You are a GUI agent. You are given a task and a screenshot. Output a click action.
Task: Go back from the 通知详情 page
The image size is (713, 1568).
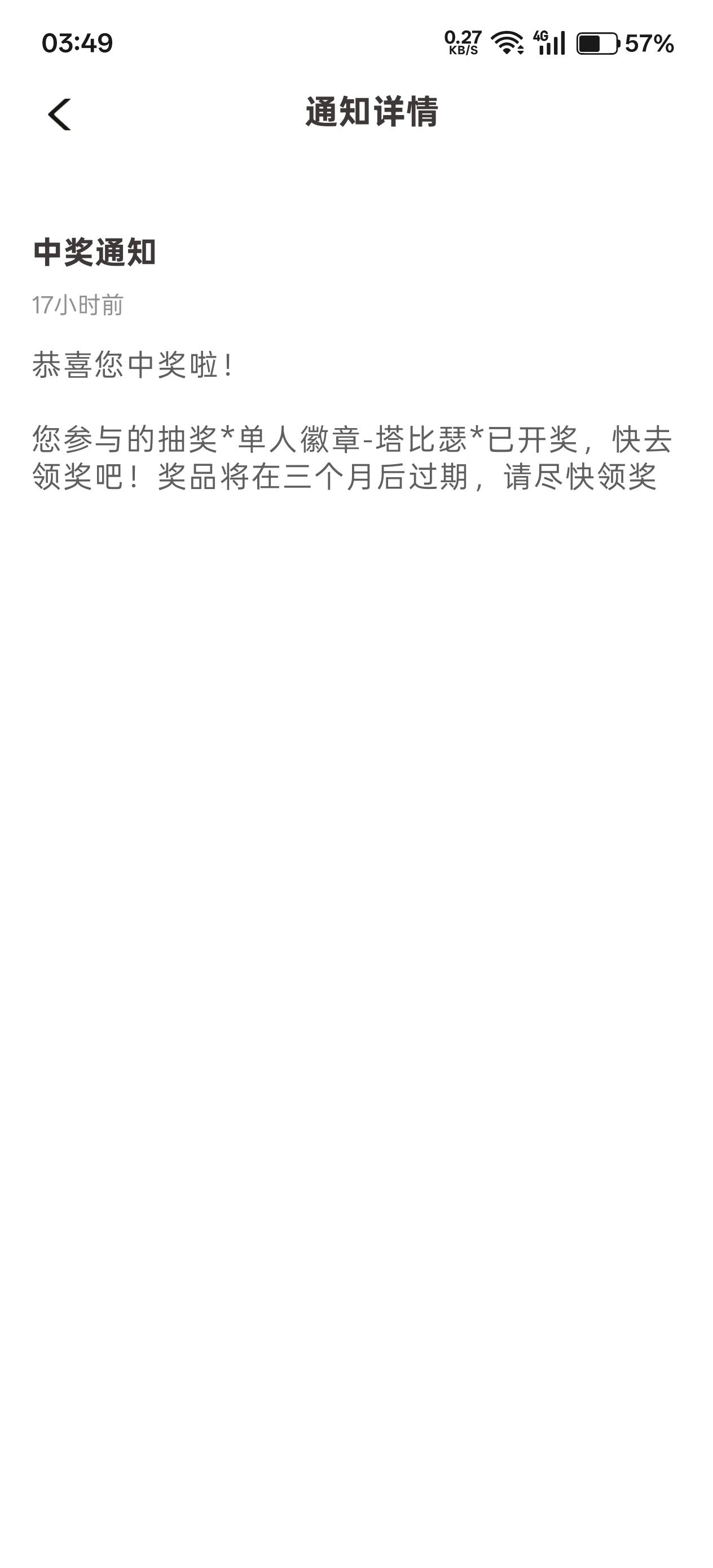tap(60, 114)
